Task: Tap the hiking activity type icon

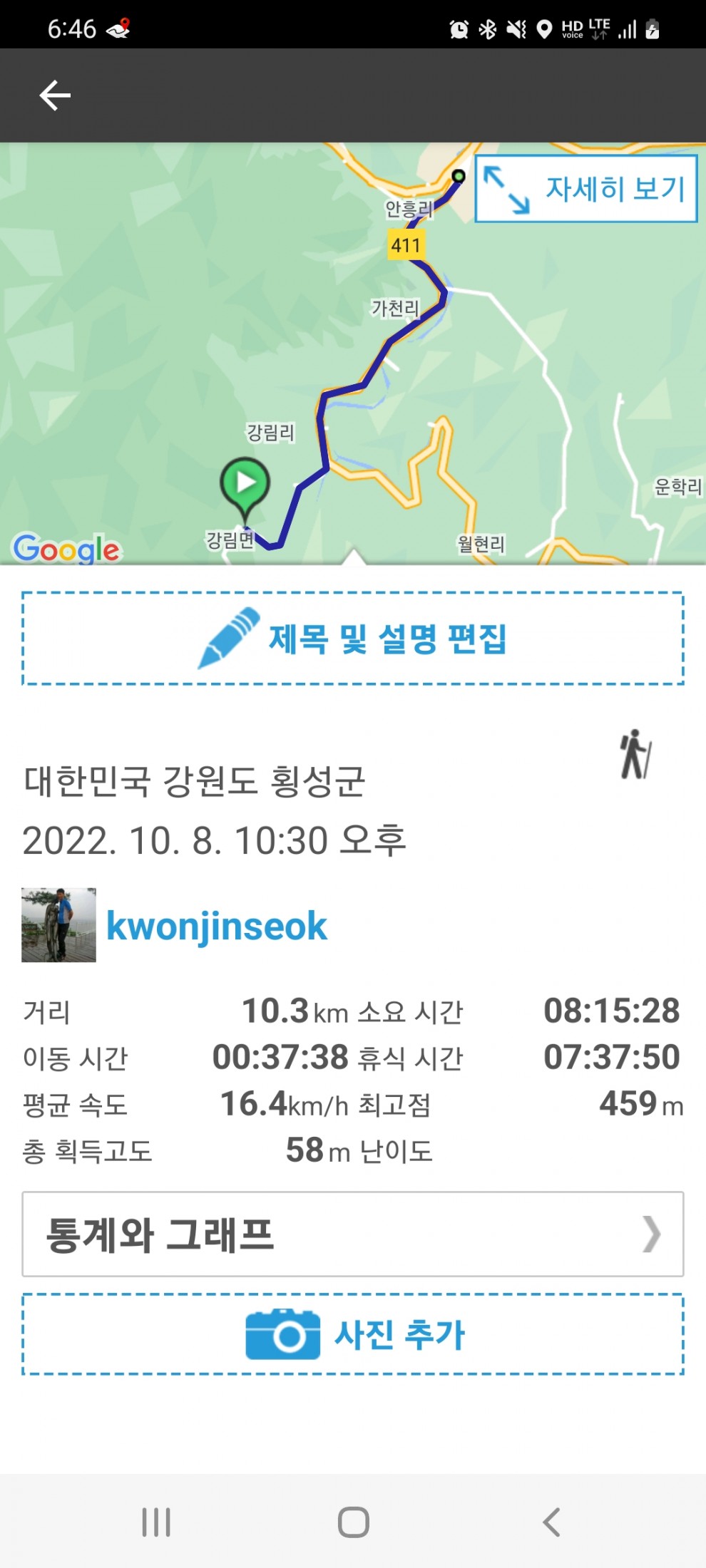Action: click(x=635, y=754)
